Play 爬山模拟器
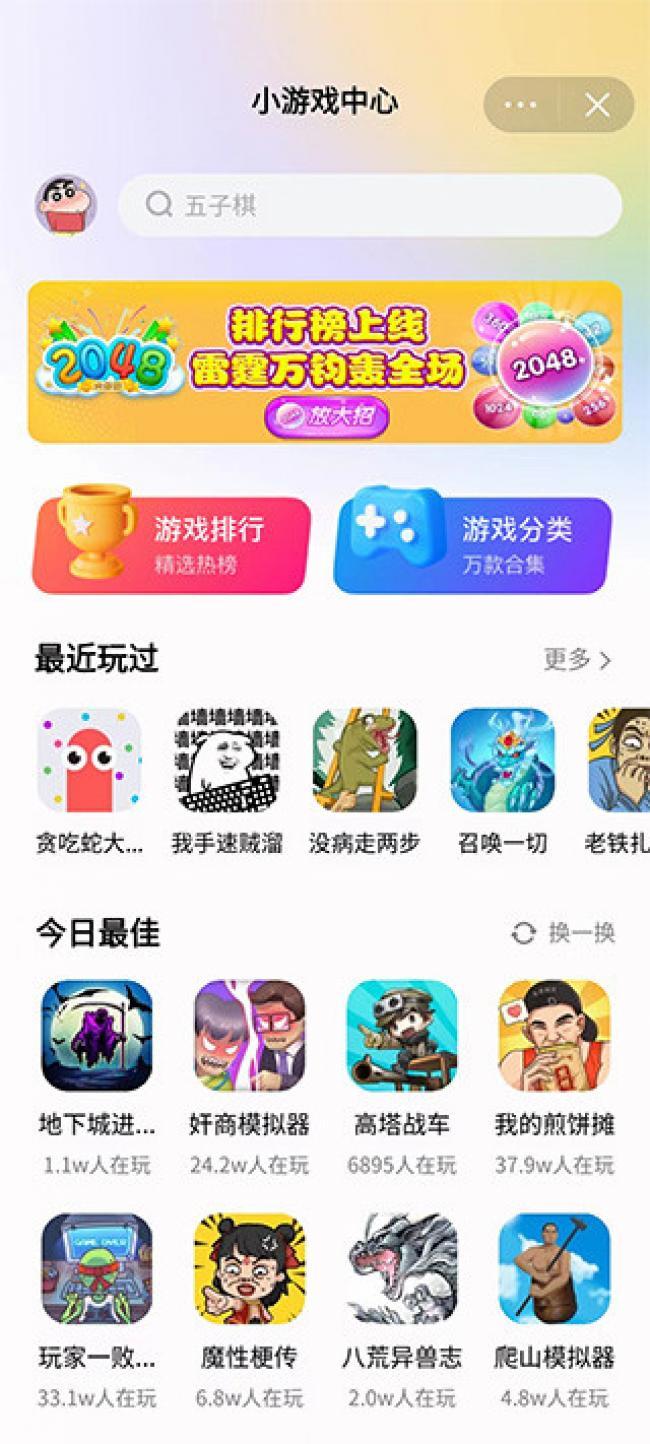Image resolution: width=650 pixels, height=1444 pixels. tap(554, 1268)
